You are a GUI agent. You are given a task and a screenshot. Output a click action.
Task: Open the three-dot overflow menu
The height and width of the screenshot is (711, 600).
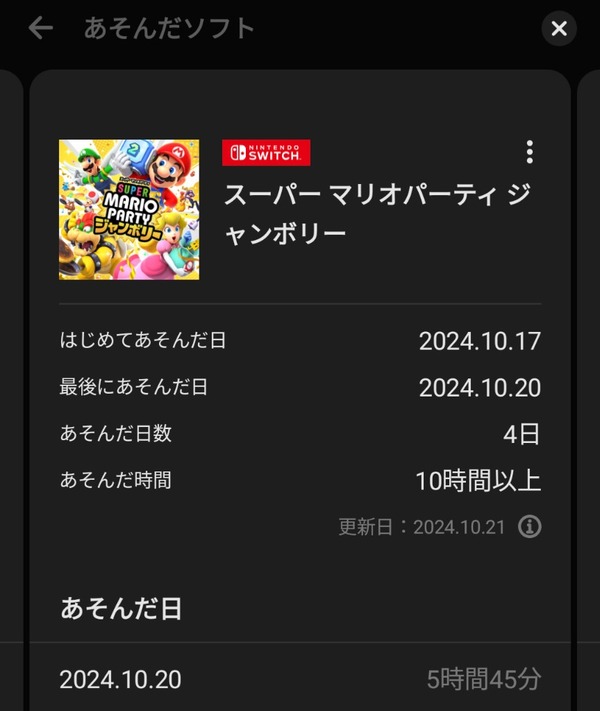tap(529, 152)
